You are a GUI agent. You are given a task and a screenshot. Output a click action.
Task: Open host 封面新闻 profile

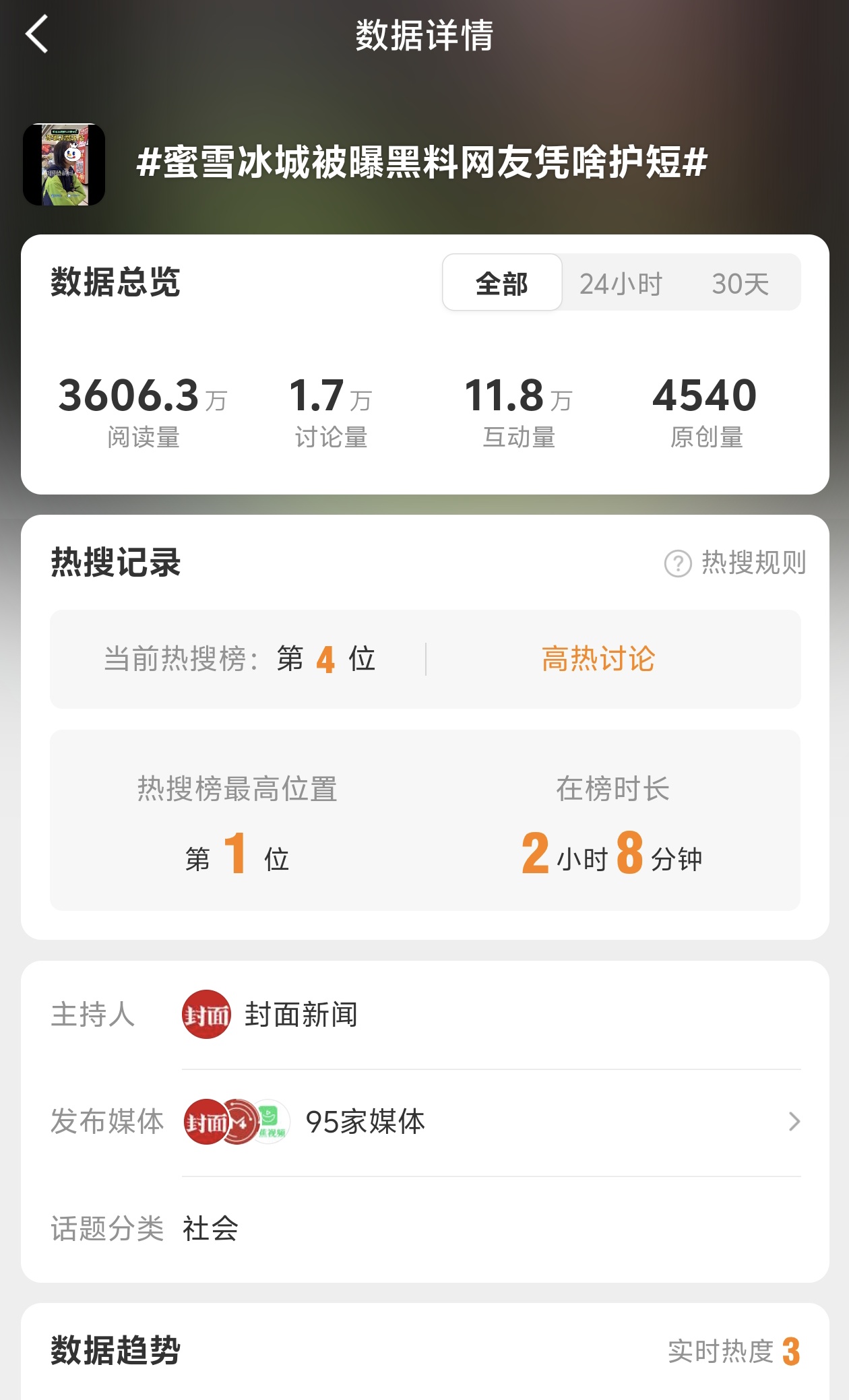(270, 1015)
